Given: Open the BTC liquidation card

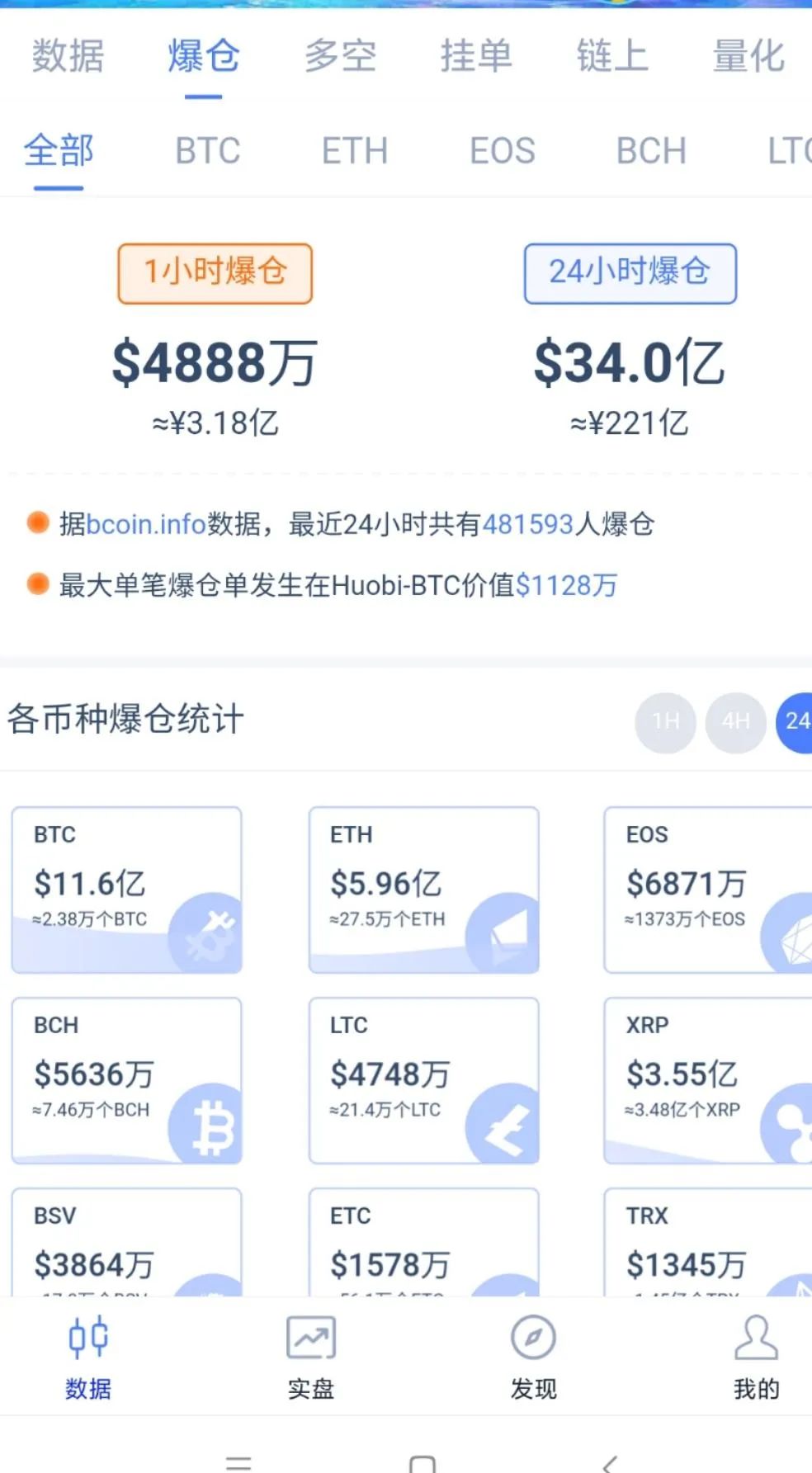Looking at the screenshot, I should pos(127,890).
